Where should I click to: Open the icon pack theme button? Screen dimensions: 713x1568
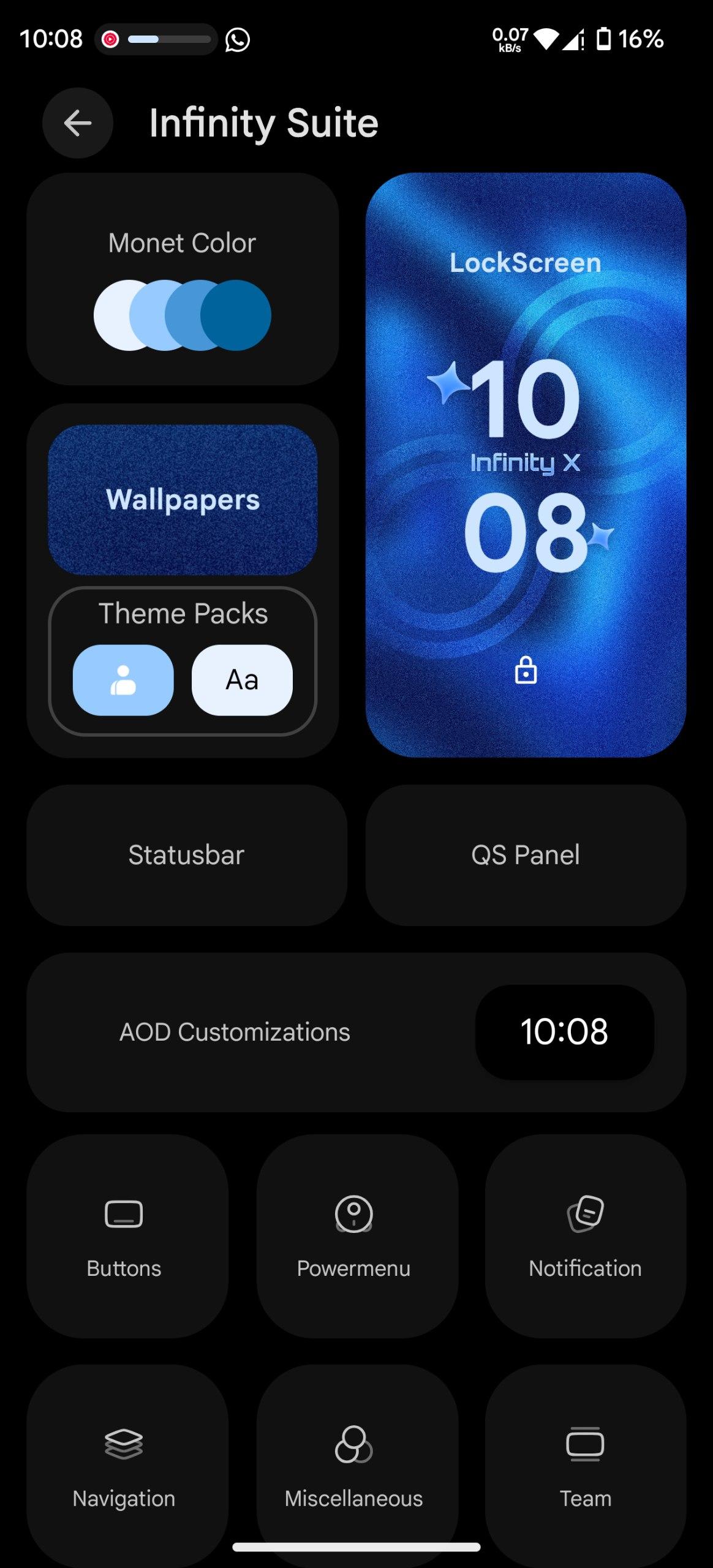[x=123, y=680]
